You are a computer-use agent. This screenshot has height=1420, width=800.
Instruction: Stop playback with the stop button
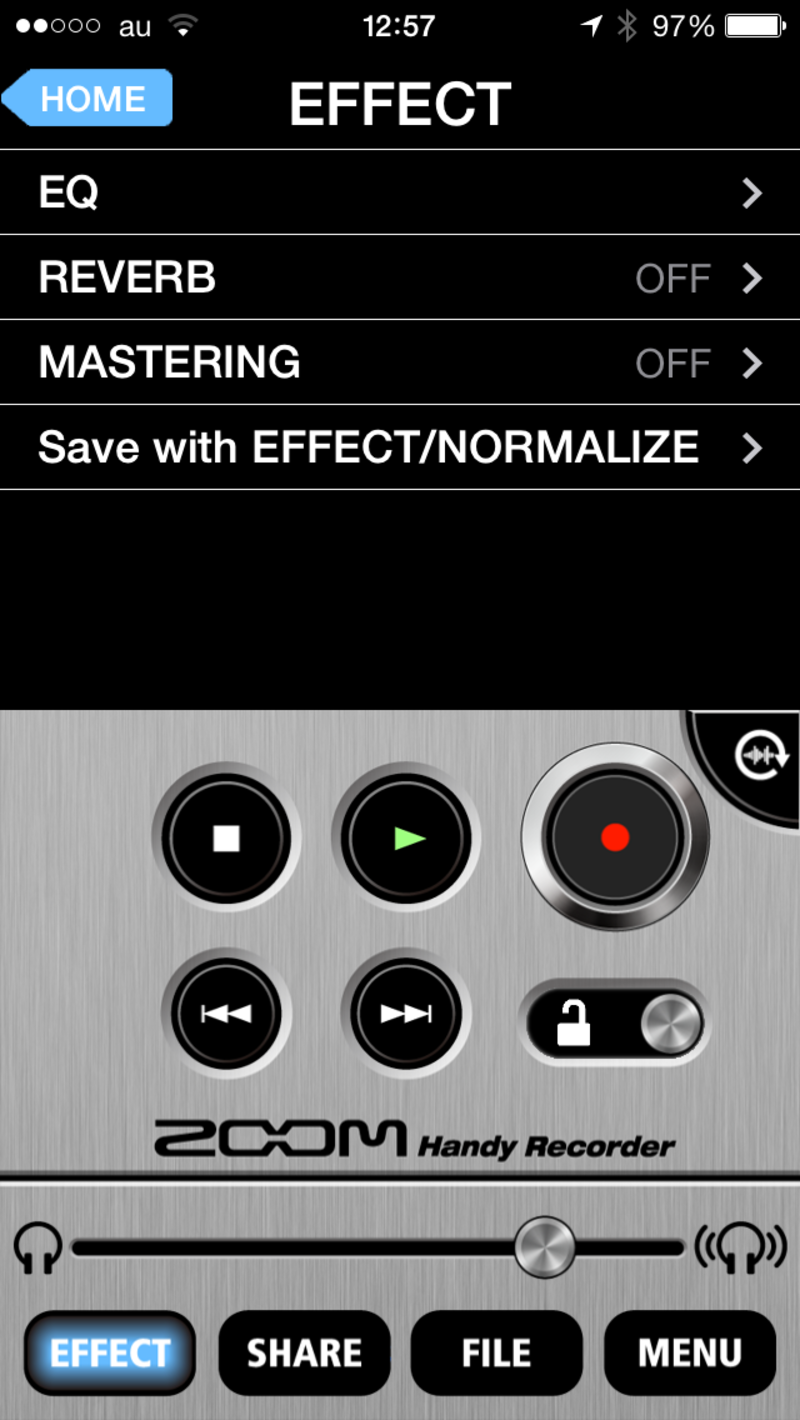click(x=226, y=838)
